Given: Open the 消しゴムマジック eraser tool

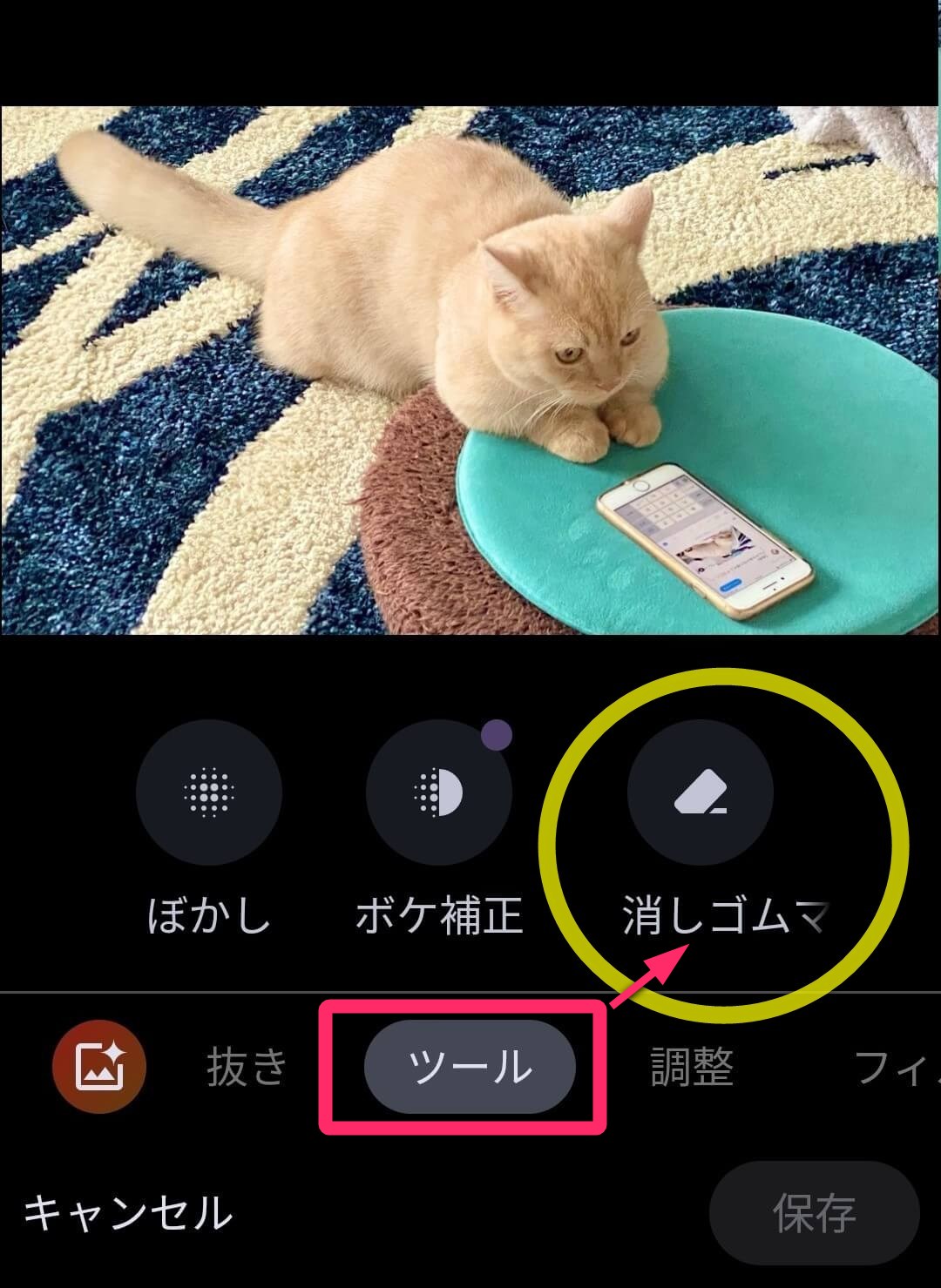Looking at the screenshot, I should (x=701, y=792).
